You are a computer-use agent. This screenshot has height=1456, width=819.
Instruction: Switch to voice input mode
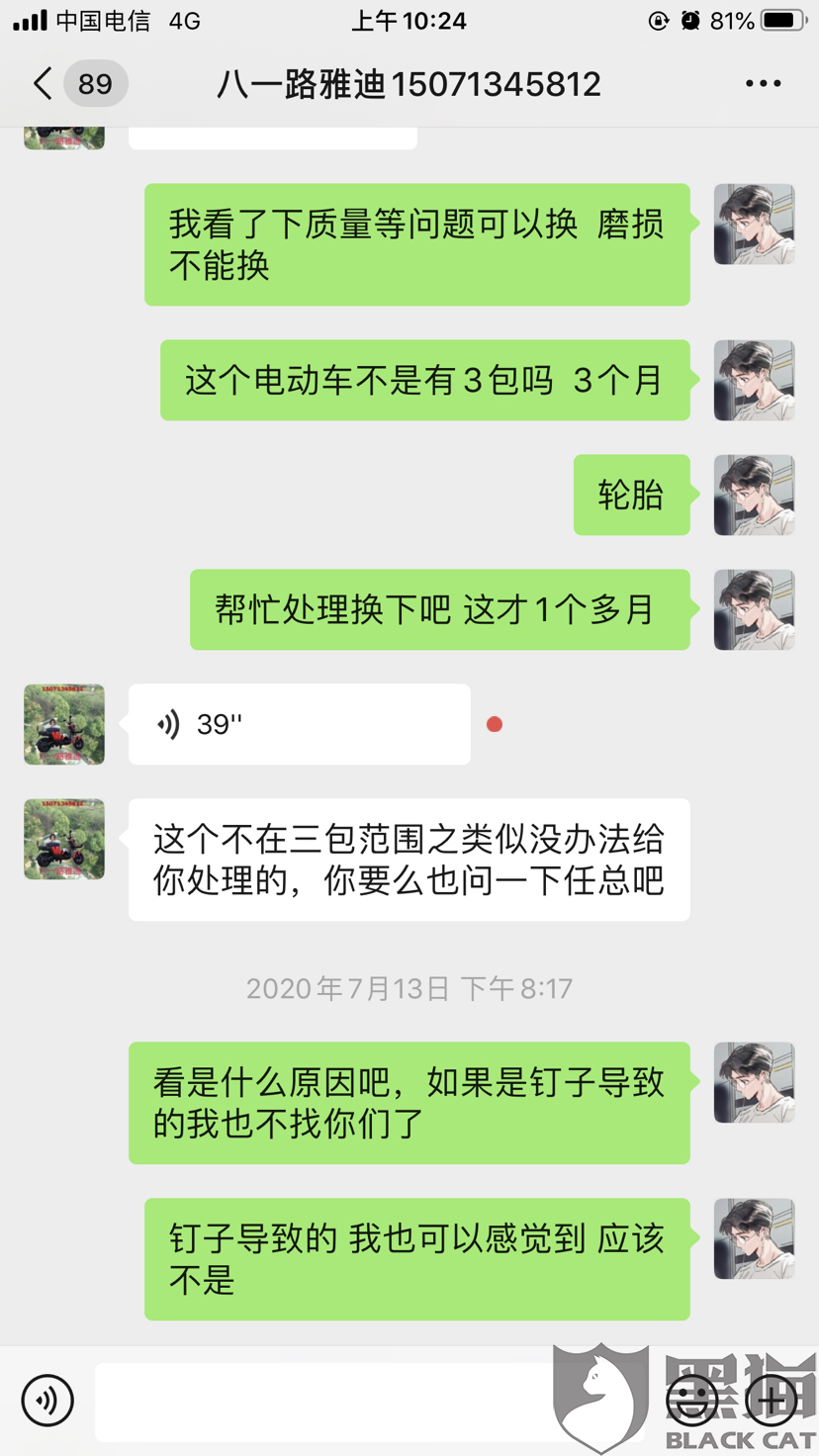47,1400
